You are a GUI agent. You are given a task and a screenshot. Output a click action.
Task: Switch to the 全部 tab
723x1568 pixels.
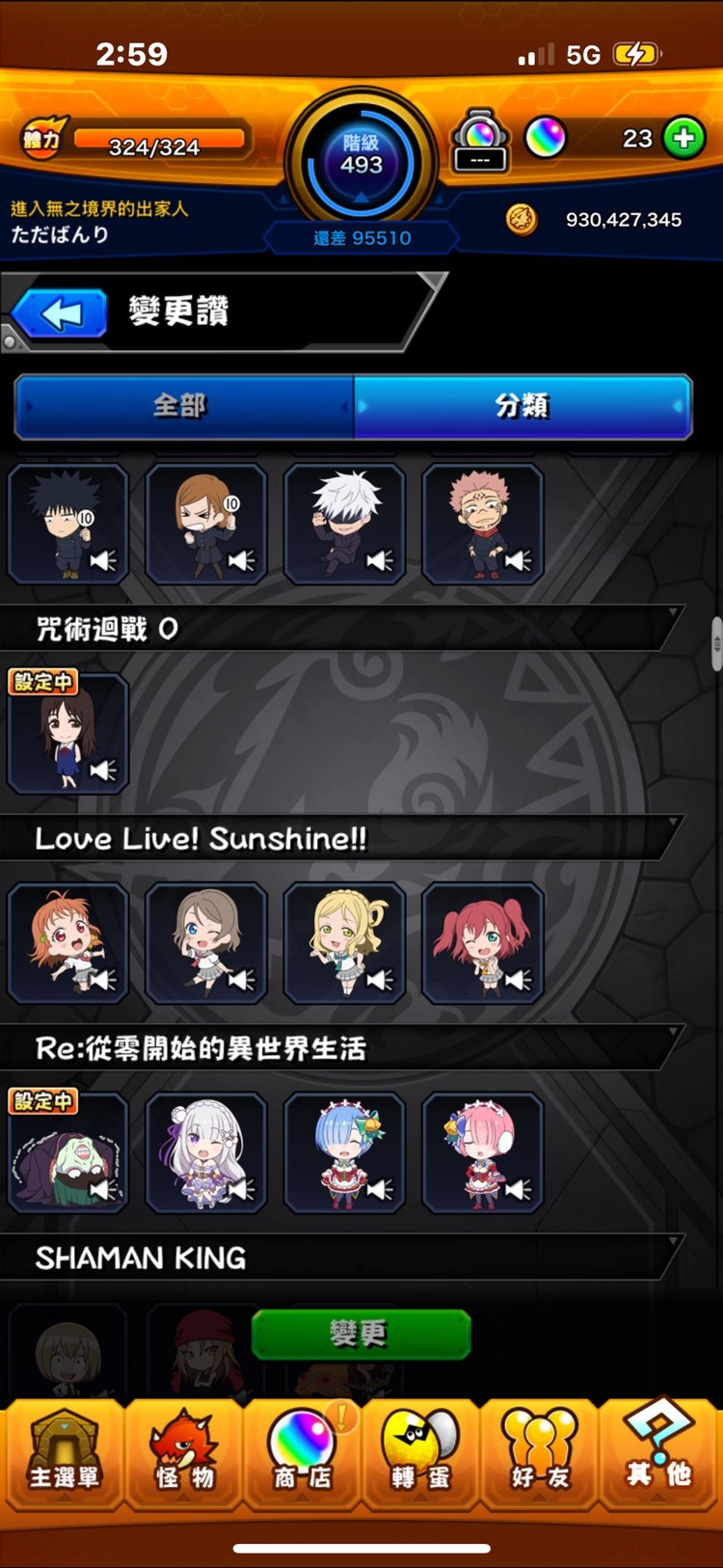183,406
